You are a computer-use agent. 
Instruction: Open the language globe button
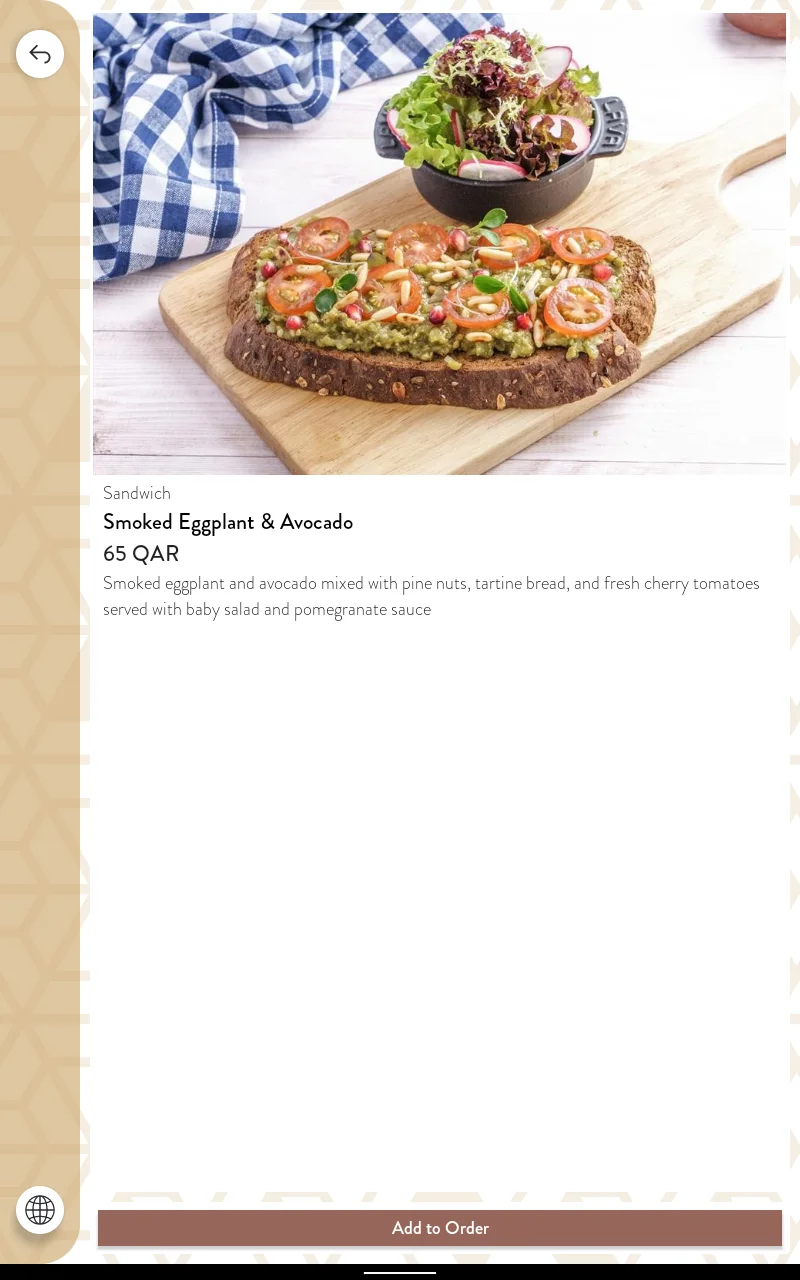click(x=40, y=1210)
